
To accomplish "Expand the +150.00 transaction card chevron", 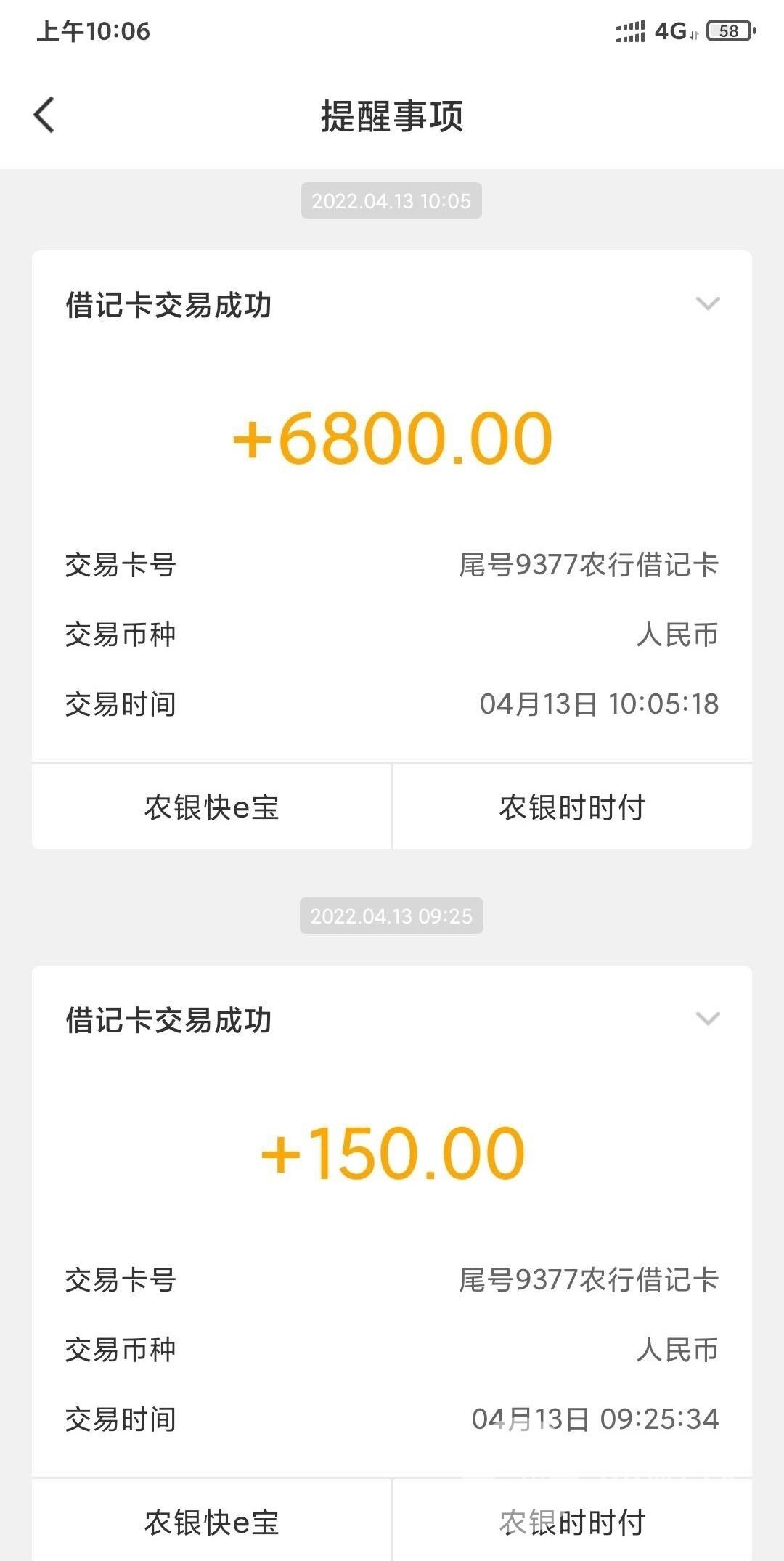I will (708, 1019).
